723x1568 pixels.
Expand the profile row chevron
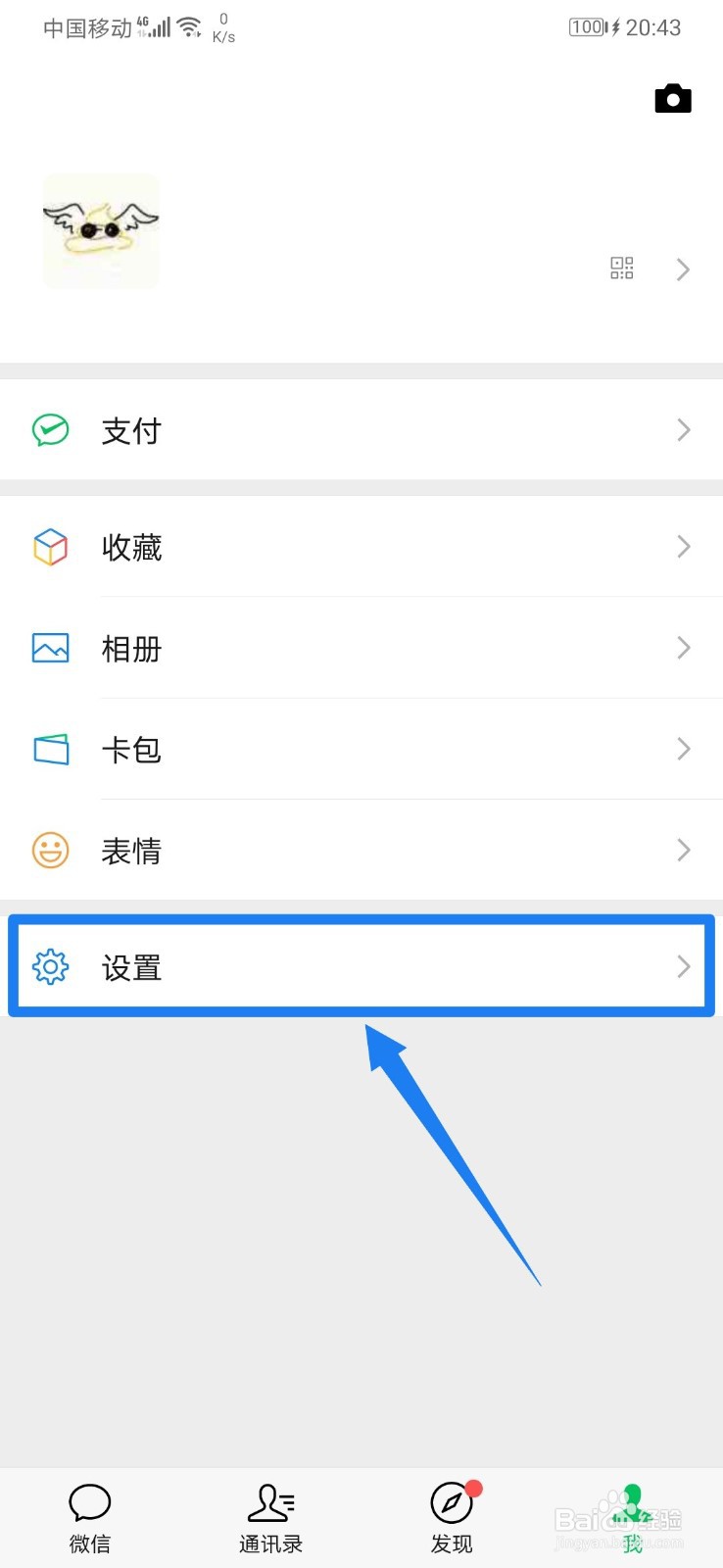pos(683,269)
